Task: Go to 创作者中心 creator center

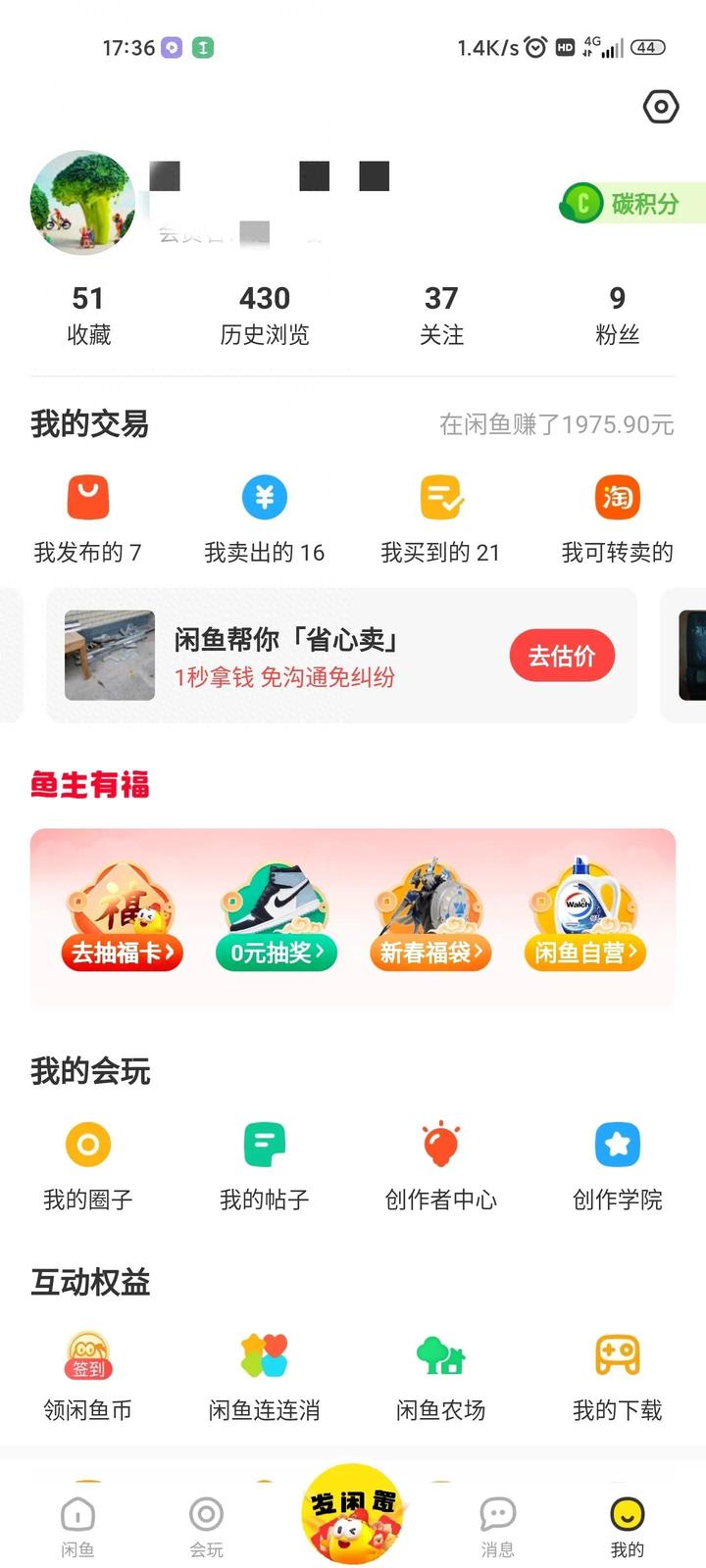Action: pos(441,1164)
